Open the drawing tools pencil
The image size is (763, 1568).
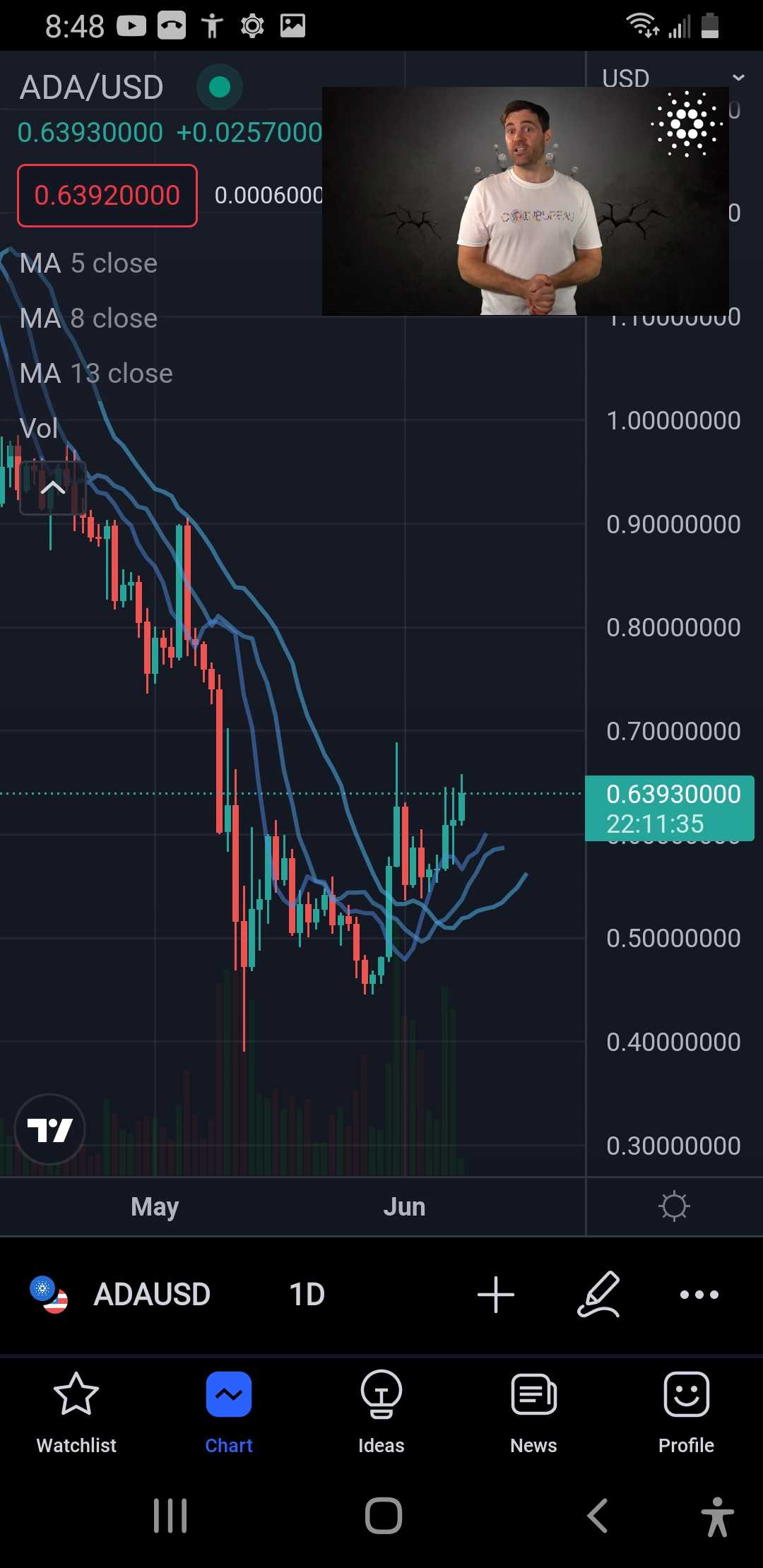pyautogui.click(x=599, y=1295)
